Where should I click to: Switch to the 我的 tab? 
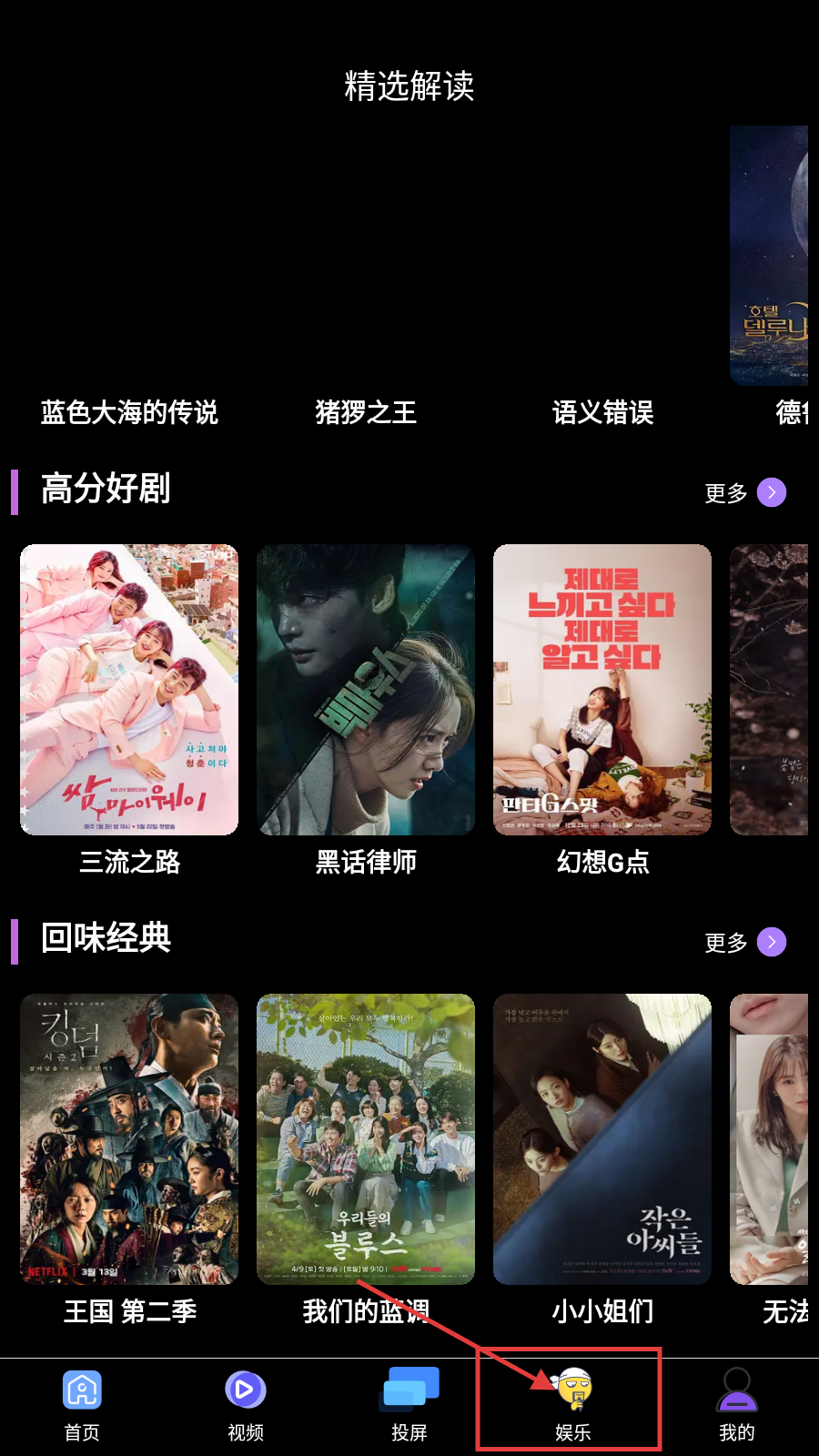pos(735,1401)
